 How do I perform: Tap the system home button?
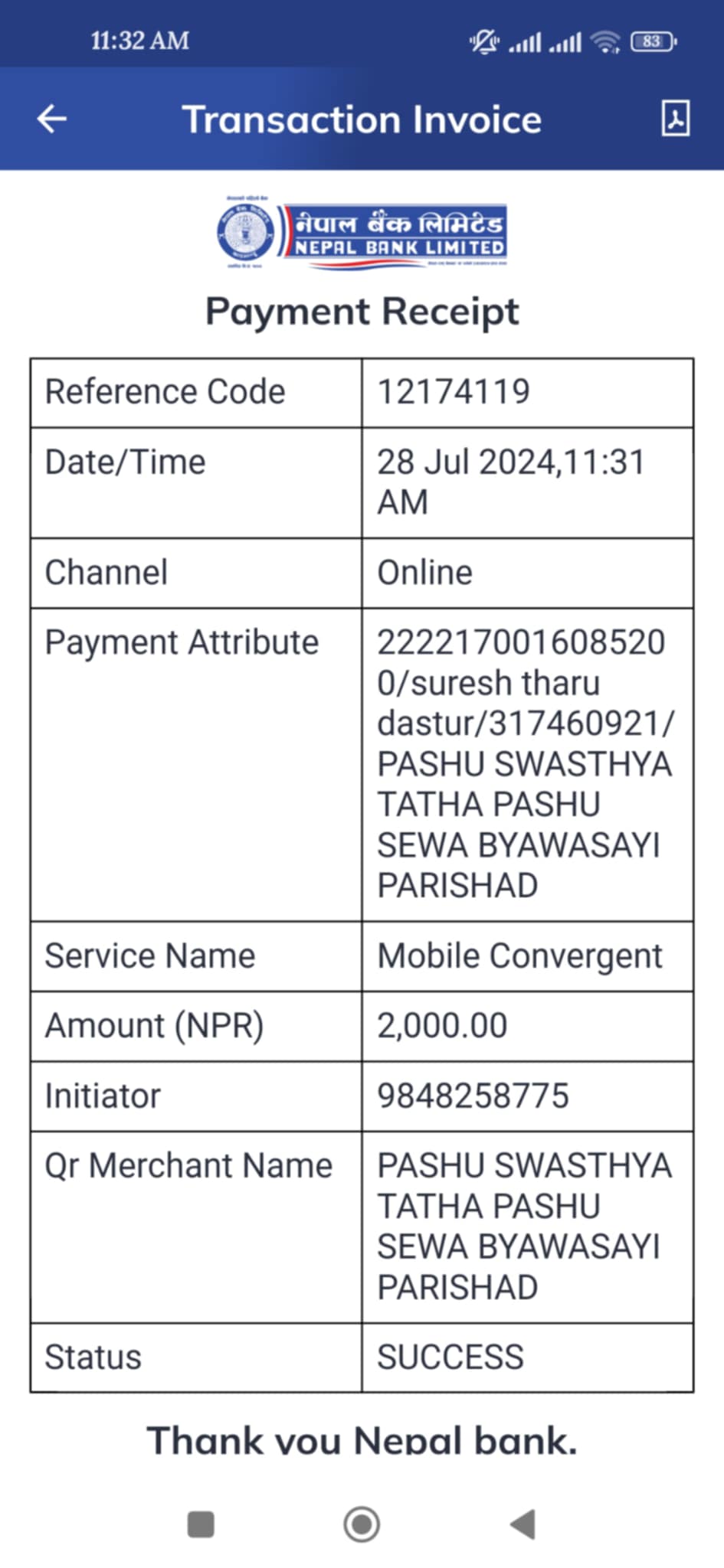pos(362,1524)
